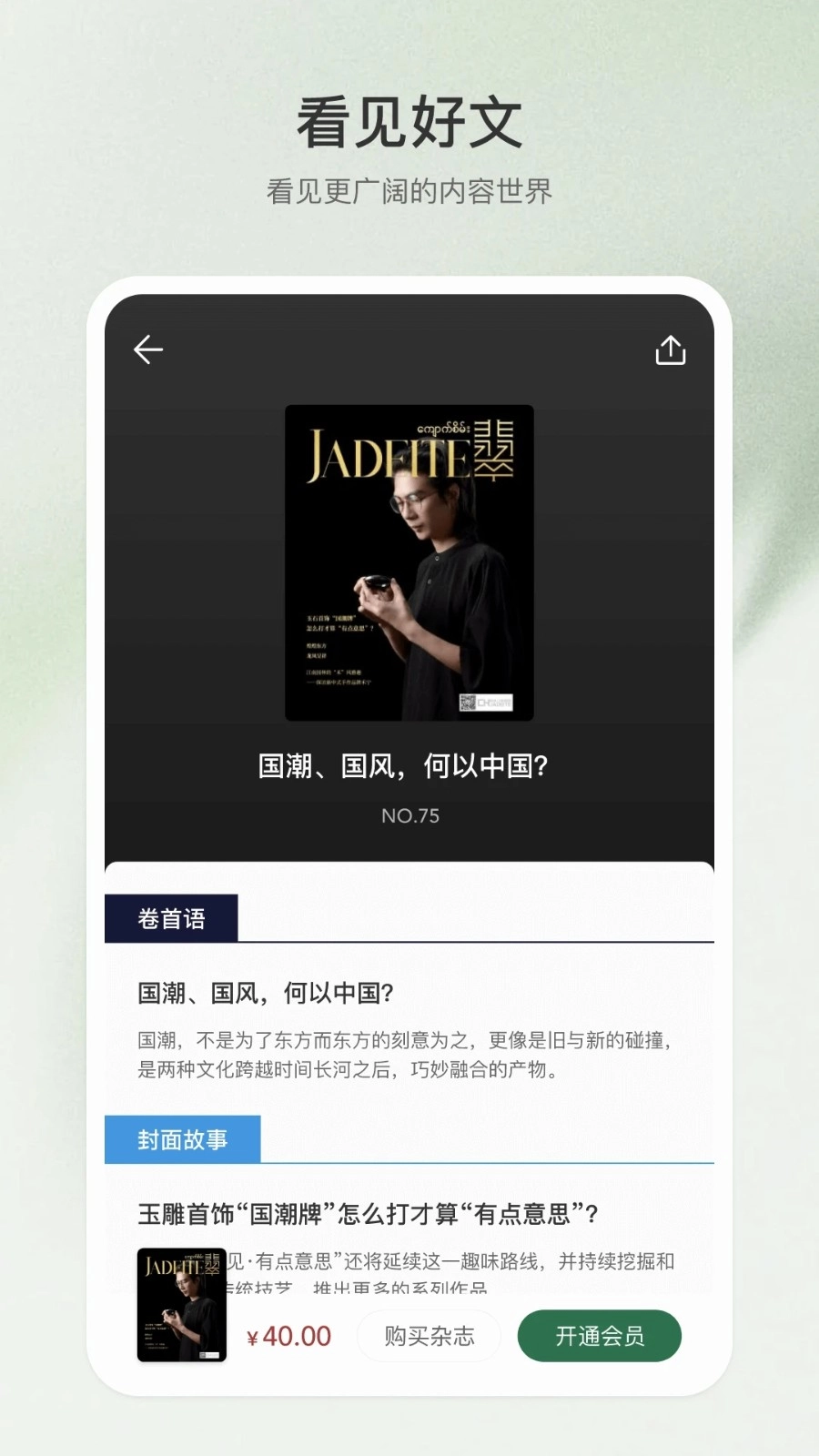Tap the 购买杂志 button
Image resolution: width=819 pixels, height=1456 pixels.
click(x=429, y=1336)
